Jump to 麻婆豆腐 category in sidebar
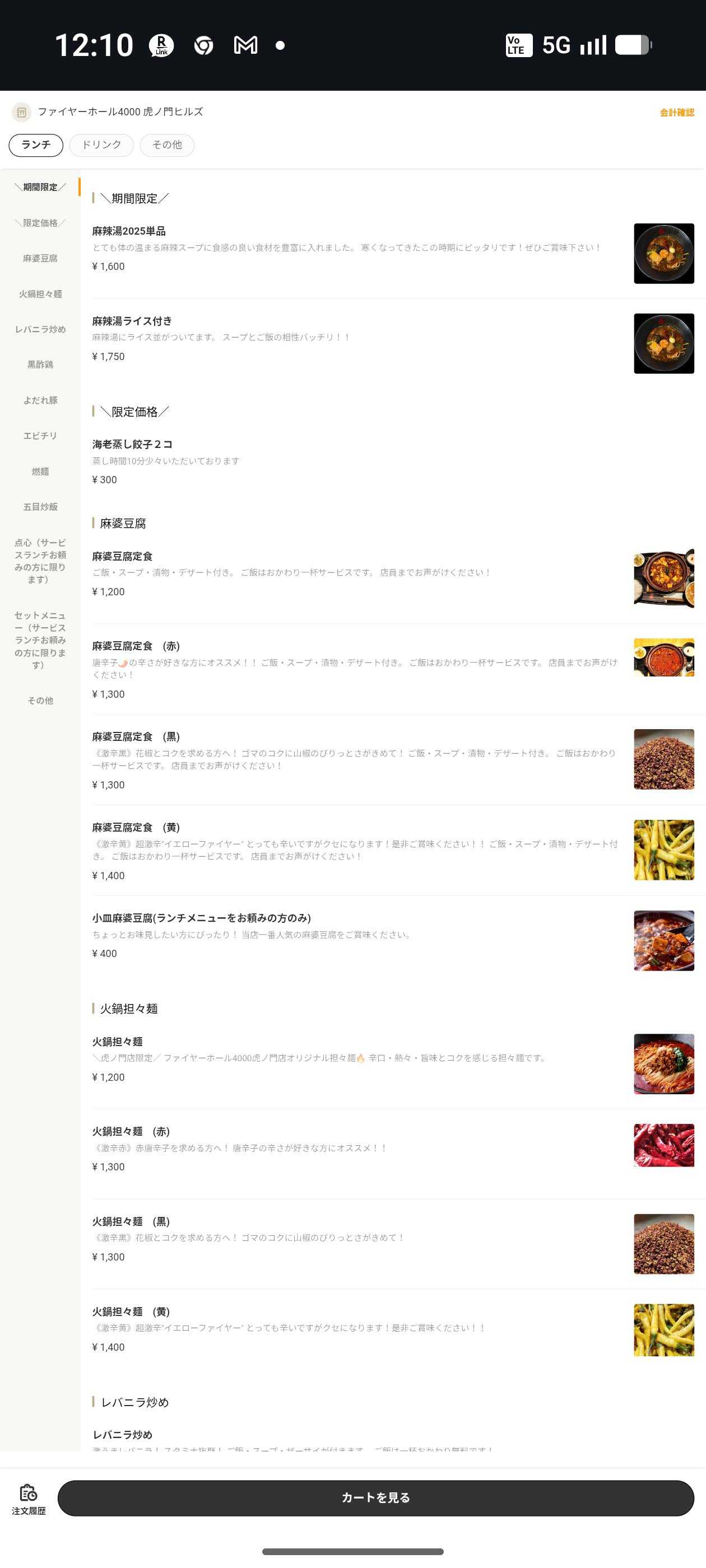Viewport: 706px width, 1568px height. pos(40,259)
